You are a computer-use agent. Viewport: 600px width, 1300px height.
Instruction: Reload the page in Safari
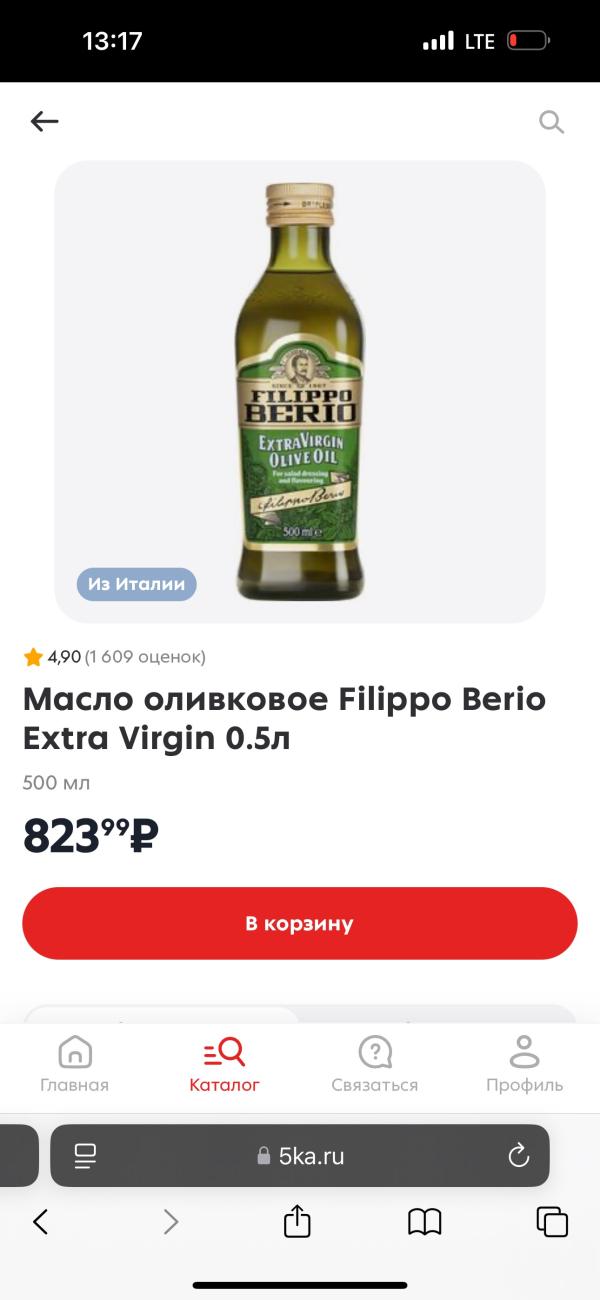[x=518, y=1156]
